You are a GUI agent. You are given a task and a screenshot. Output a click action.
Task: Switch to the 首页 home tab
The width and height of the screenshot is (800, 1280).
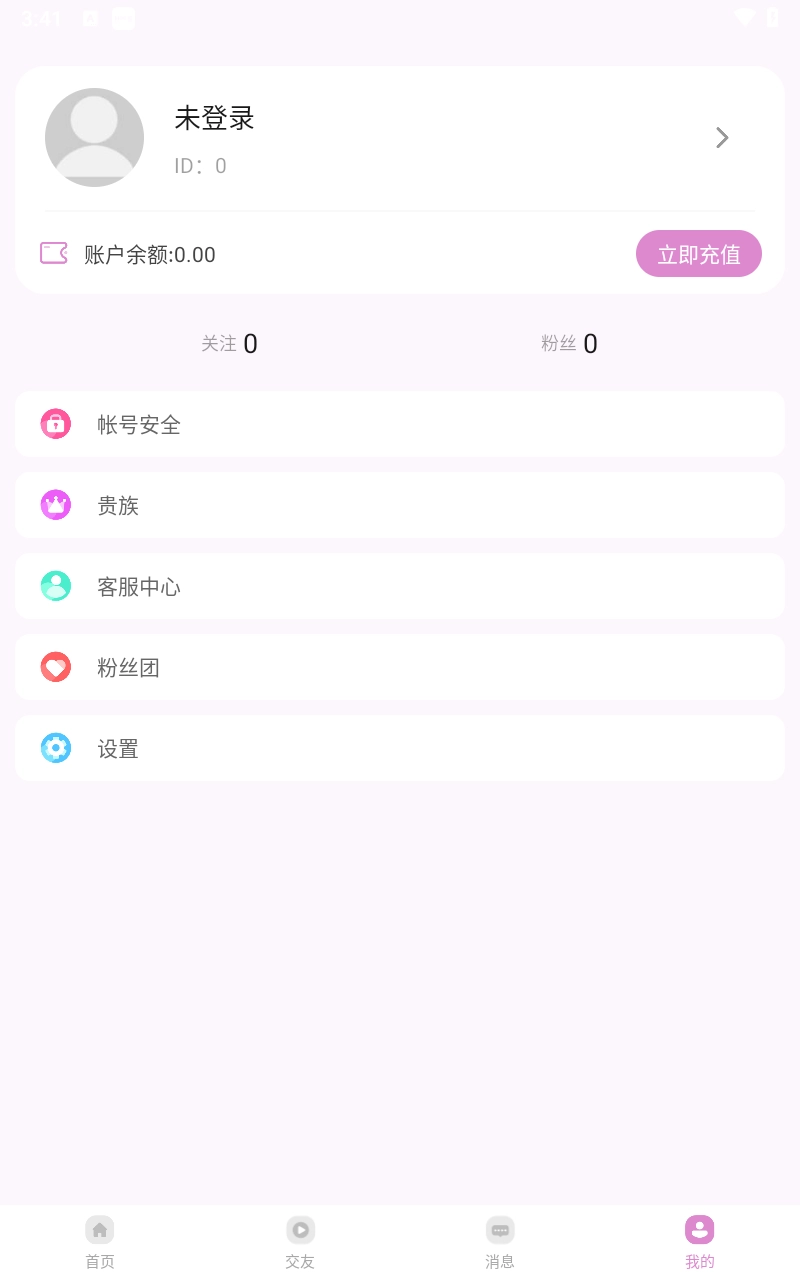coord(100,1242)
